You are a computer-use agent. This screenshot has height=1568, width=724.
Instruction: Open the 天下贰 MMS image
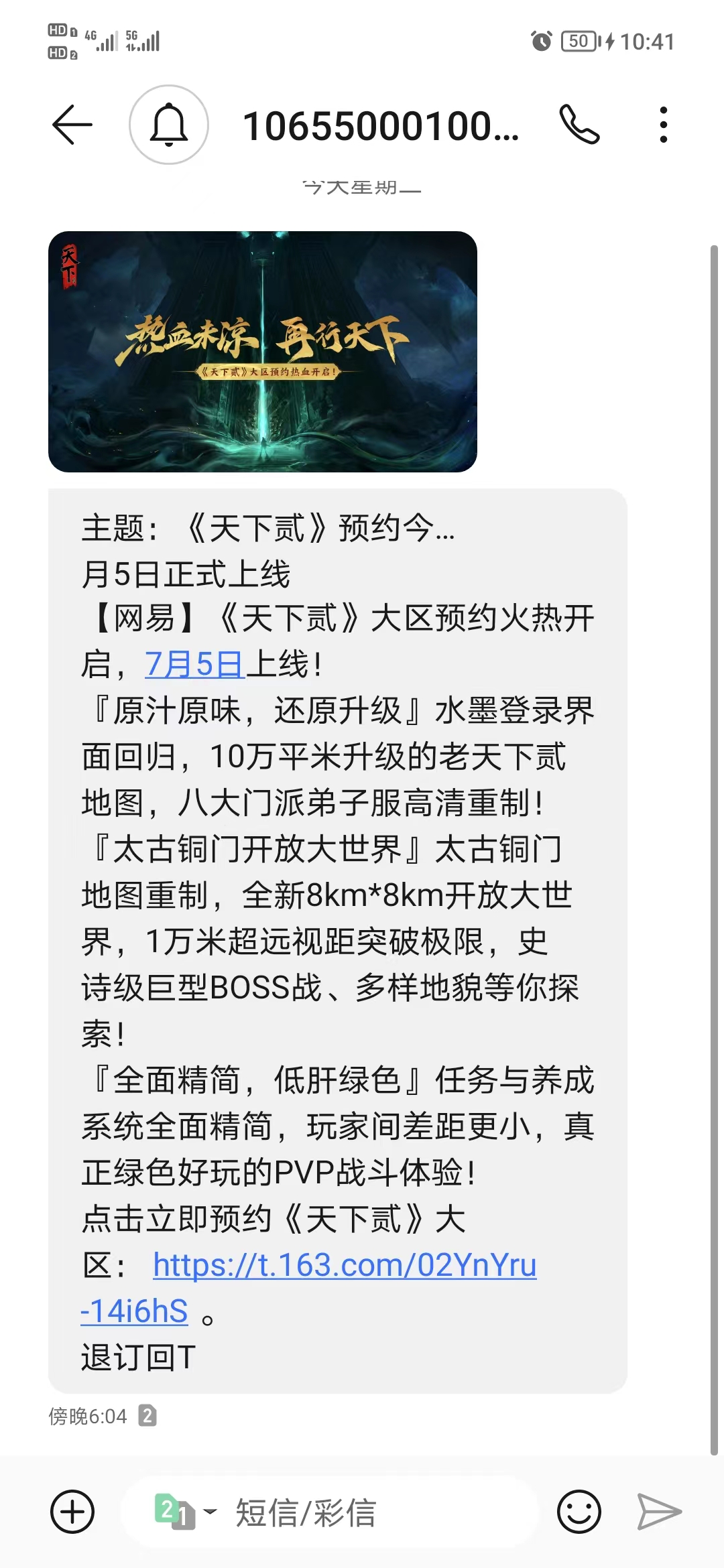(x=263, y=352)
